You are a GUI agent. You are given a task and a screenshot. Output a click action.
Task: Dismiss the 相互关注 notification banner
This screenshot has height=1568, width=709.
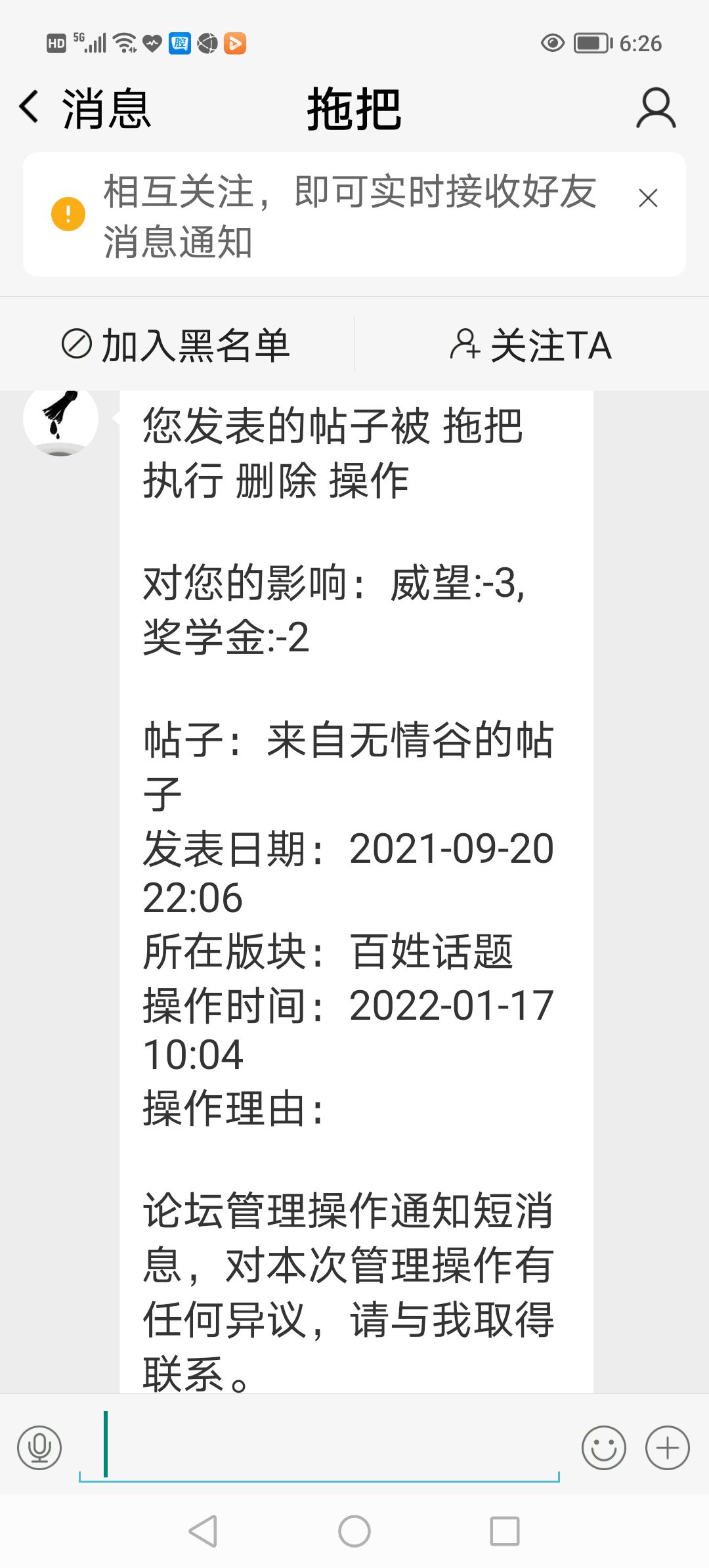tap(648, 198)
